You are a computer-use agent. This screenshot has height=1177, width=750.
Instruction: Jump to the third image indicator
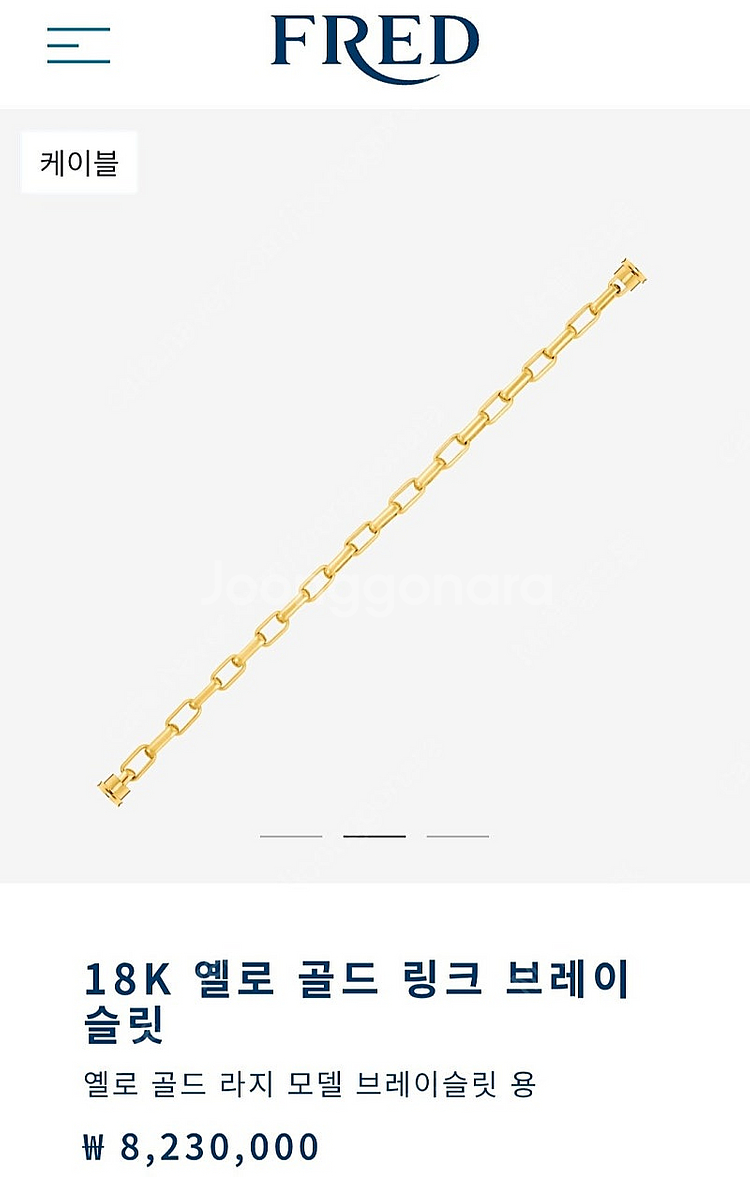click(x=458, y=836)
